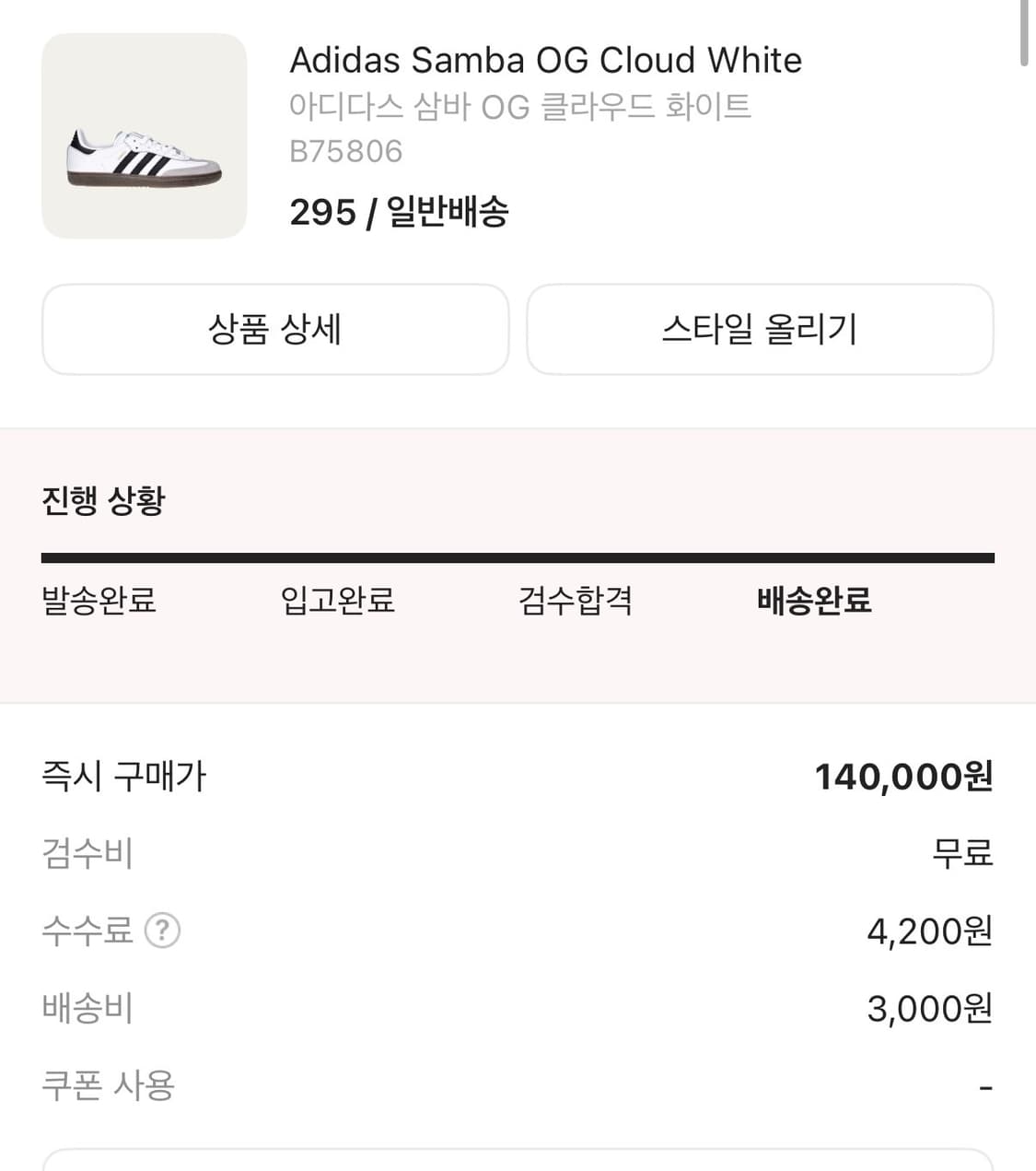The height and width of the screenshot is (1171, 1036).
Task: Click the 스타일 올리기 upload style button
Action: (x=761, y=330)
